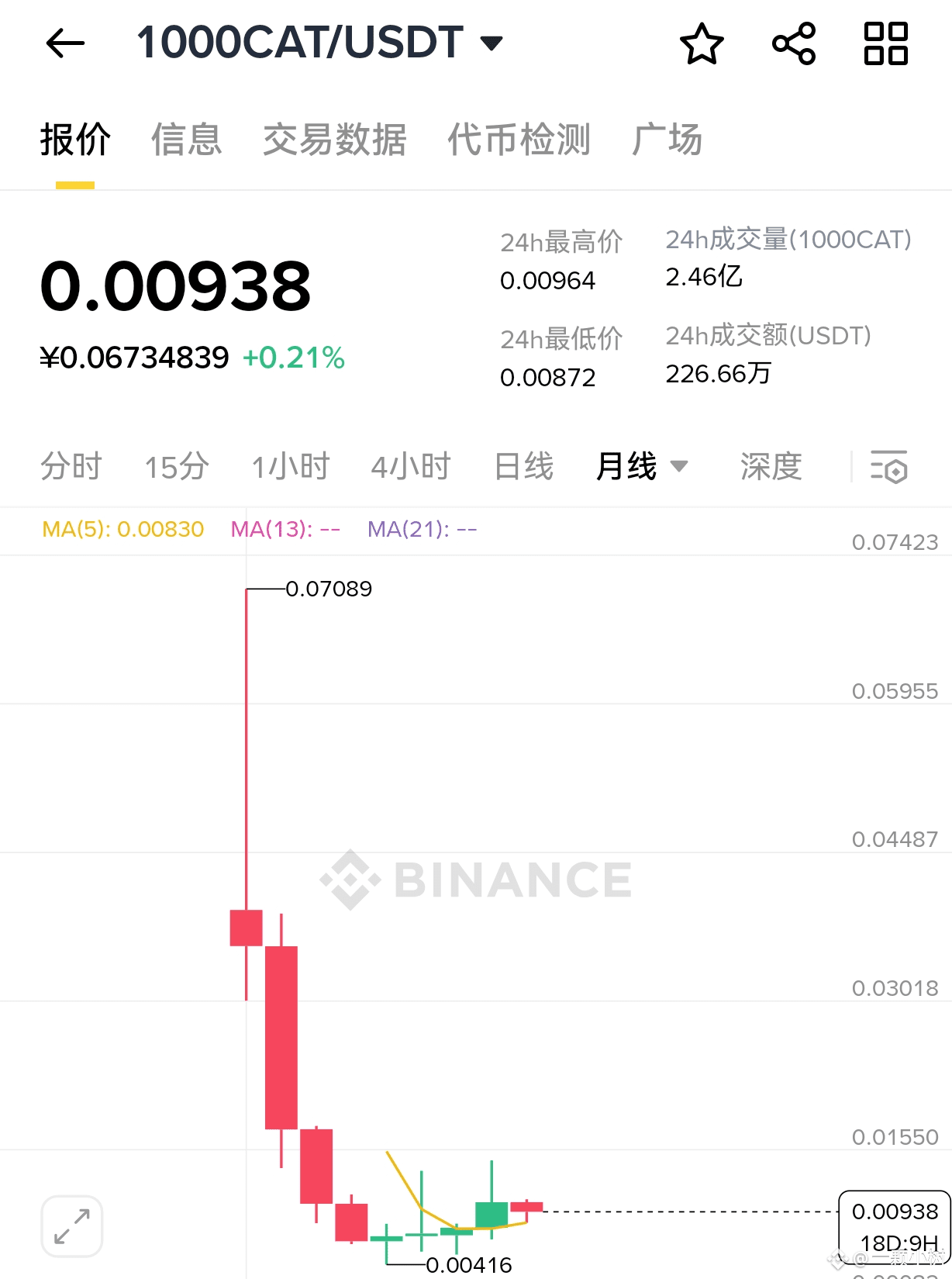Open chart indicator settings

pos(888,466)
